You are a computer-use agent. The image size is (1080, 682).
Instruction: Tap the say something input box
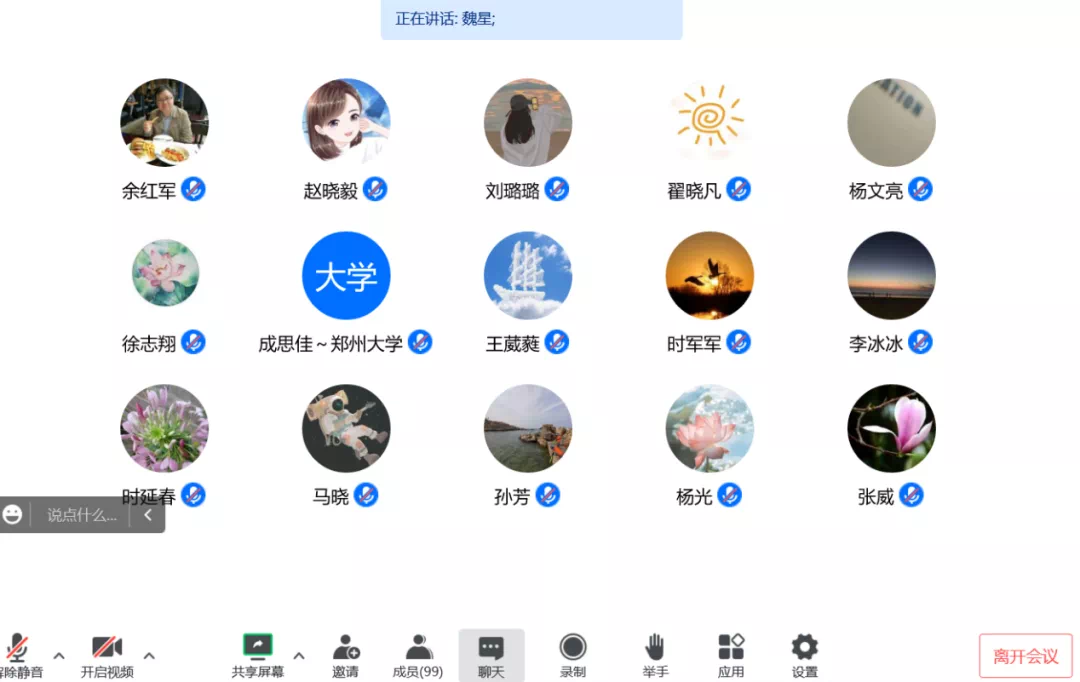pos(82,516)
